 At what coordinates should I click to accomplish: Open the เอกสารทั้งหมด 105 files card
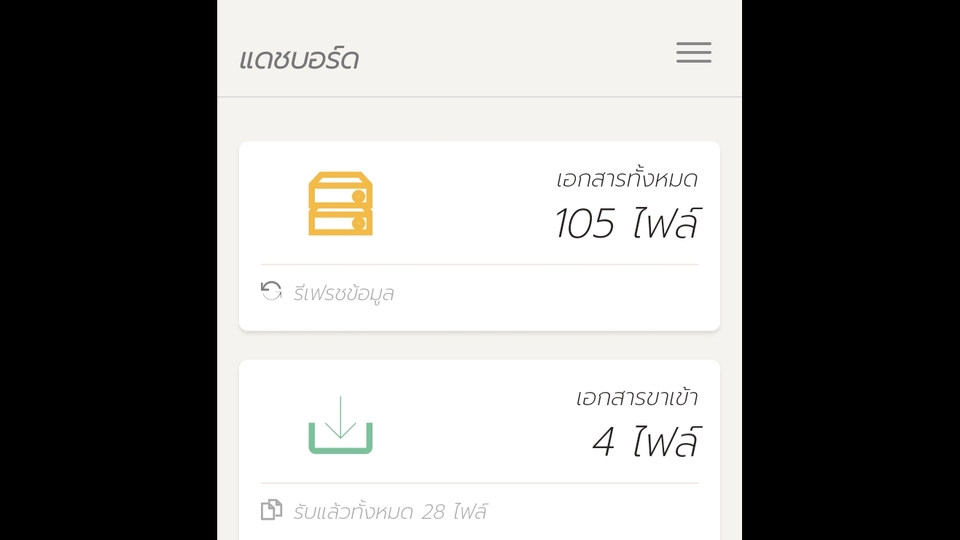click(x=479, y=205)
